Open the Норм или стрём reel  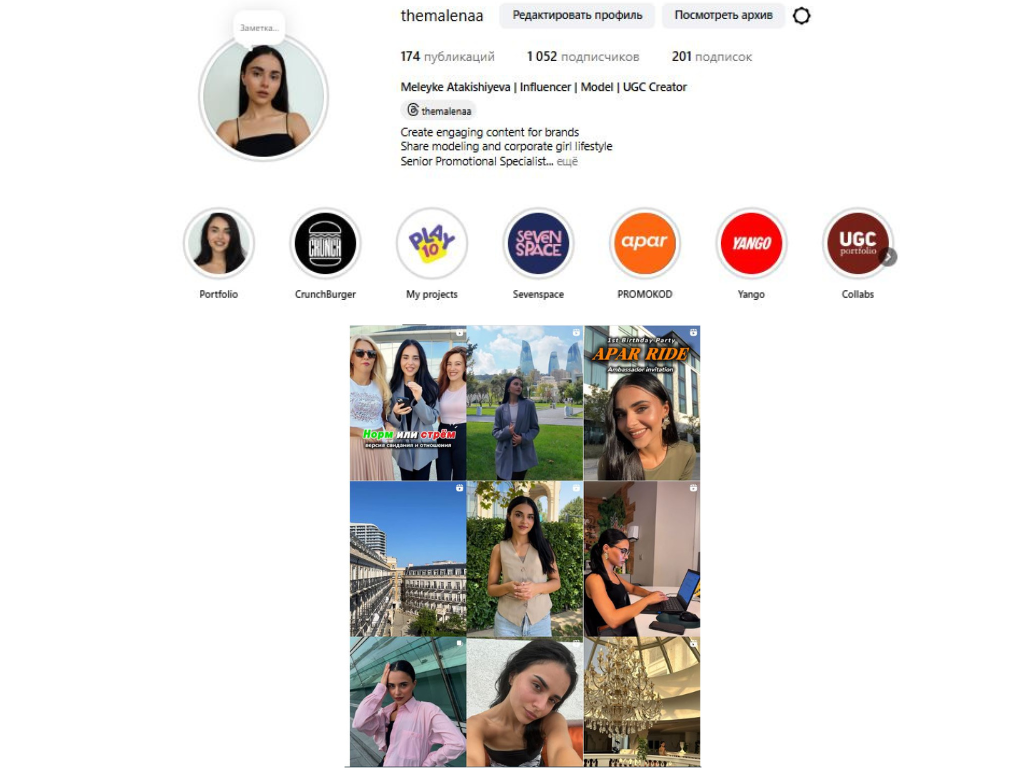coord(408,403)
